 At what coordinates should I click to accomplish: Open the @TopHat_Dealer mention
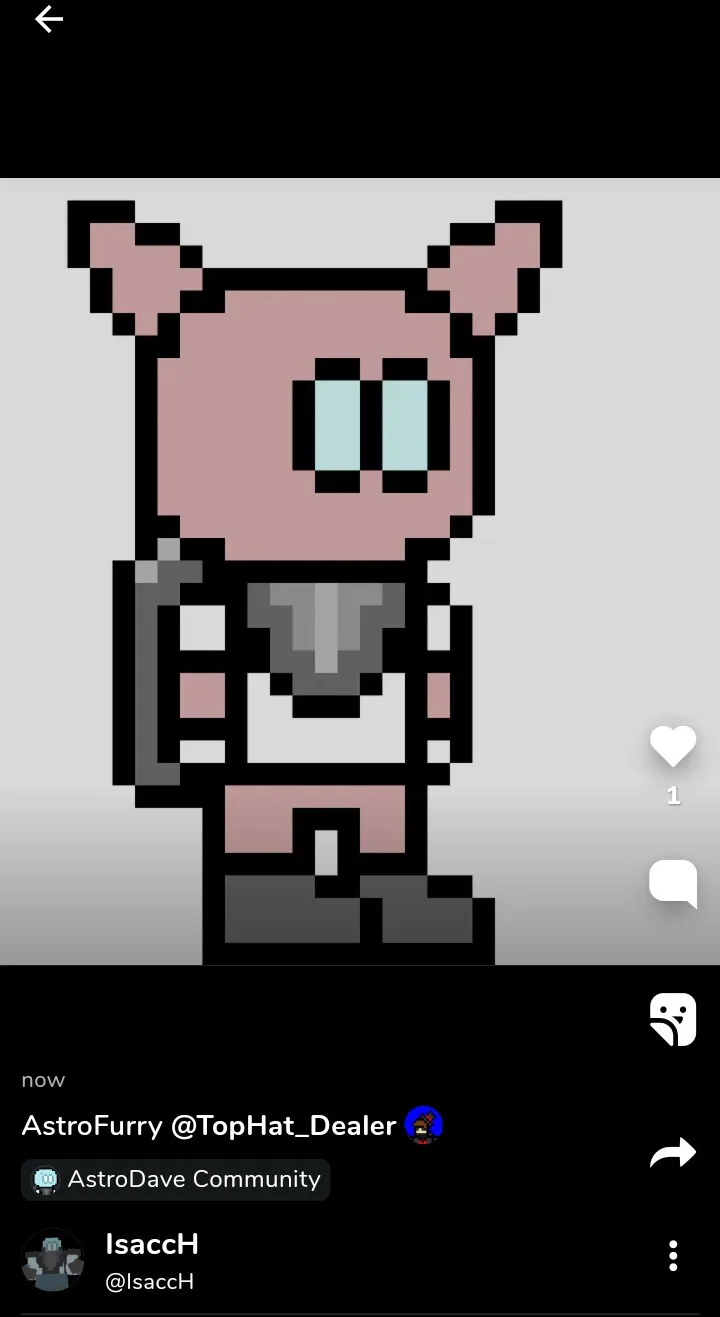[x=283, y=1126]
